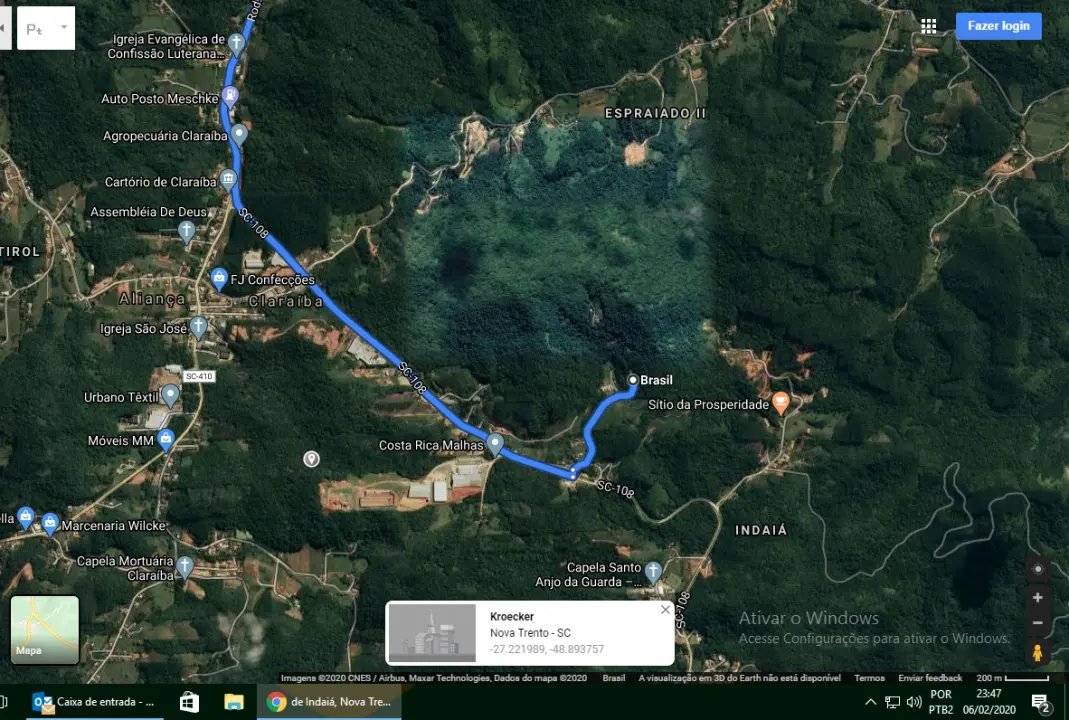The width and height of the screenshot is (1069, 720).
Task: Select Capela Santo Anjo da Guarda marker
Action: [x=653, y=571]
